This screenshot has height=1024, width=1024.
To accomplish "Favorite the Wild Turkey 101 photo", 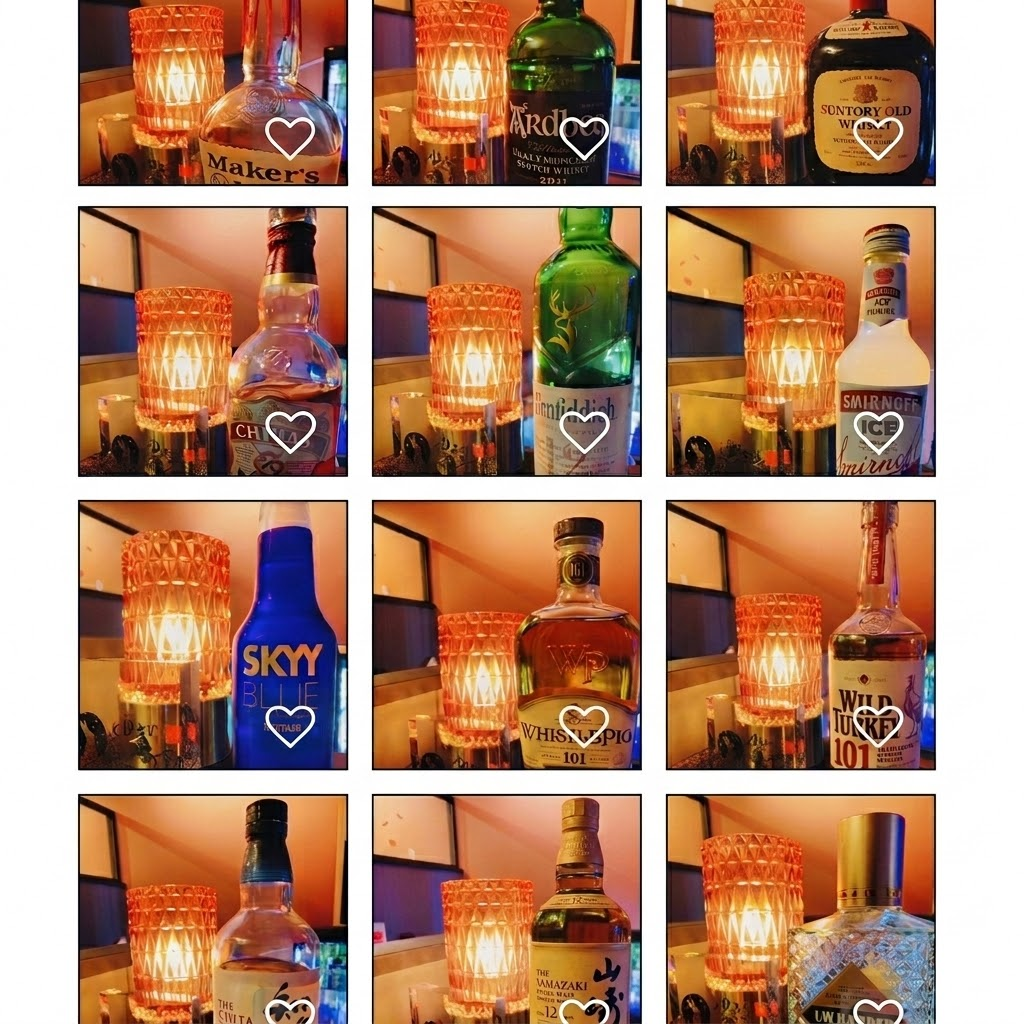I will pyautogui.click(x=878, y=725).
